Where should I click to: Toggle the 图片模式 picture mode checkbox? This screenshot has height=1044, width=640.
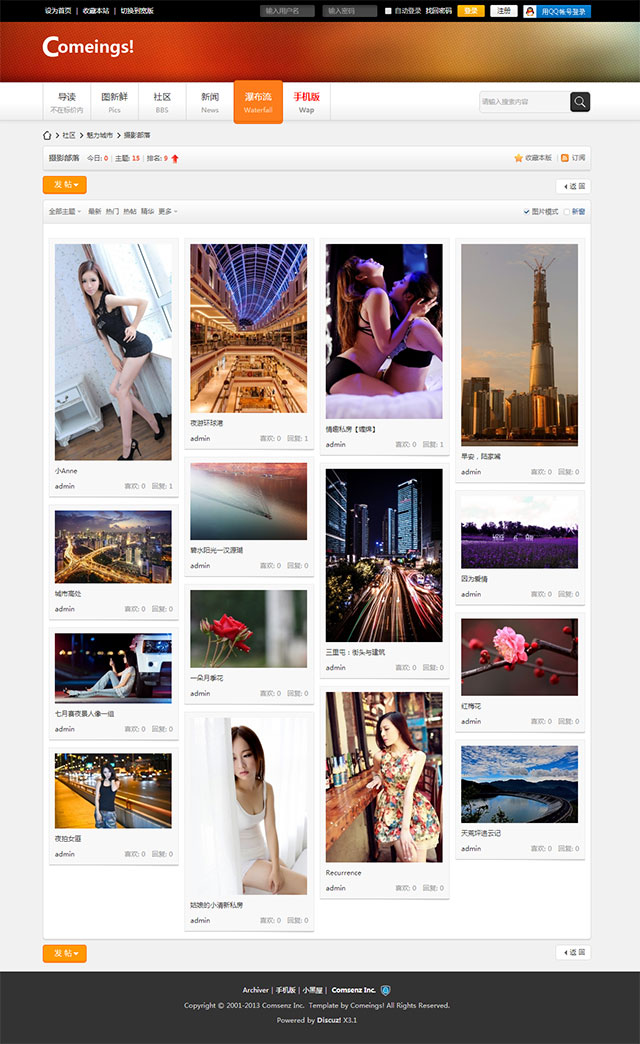(x=528, y=212)
